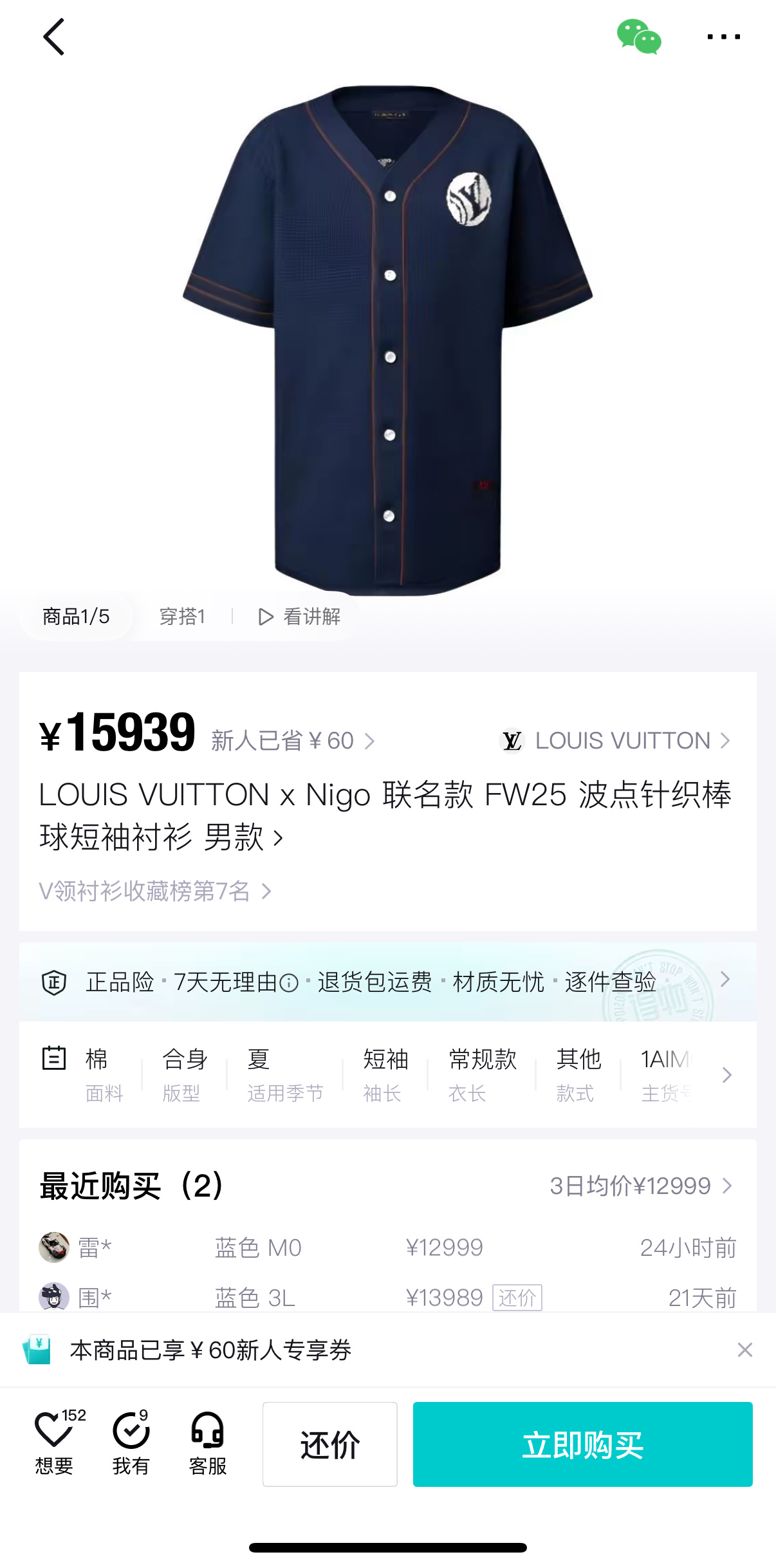View the 新人已省¥60 discount details
Image resolution: width=776 pixels, height=1568 pixels.
[x=293, y=741]
